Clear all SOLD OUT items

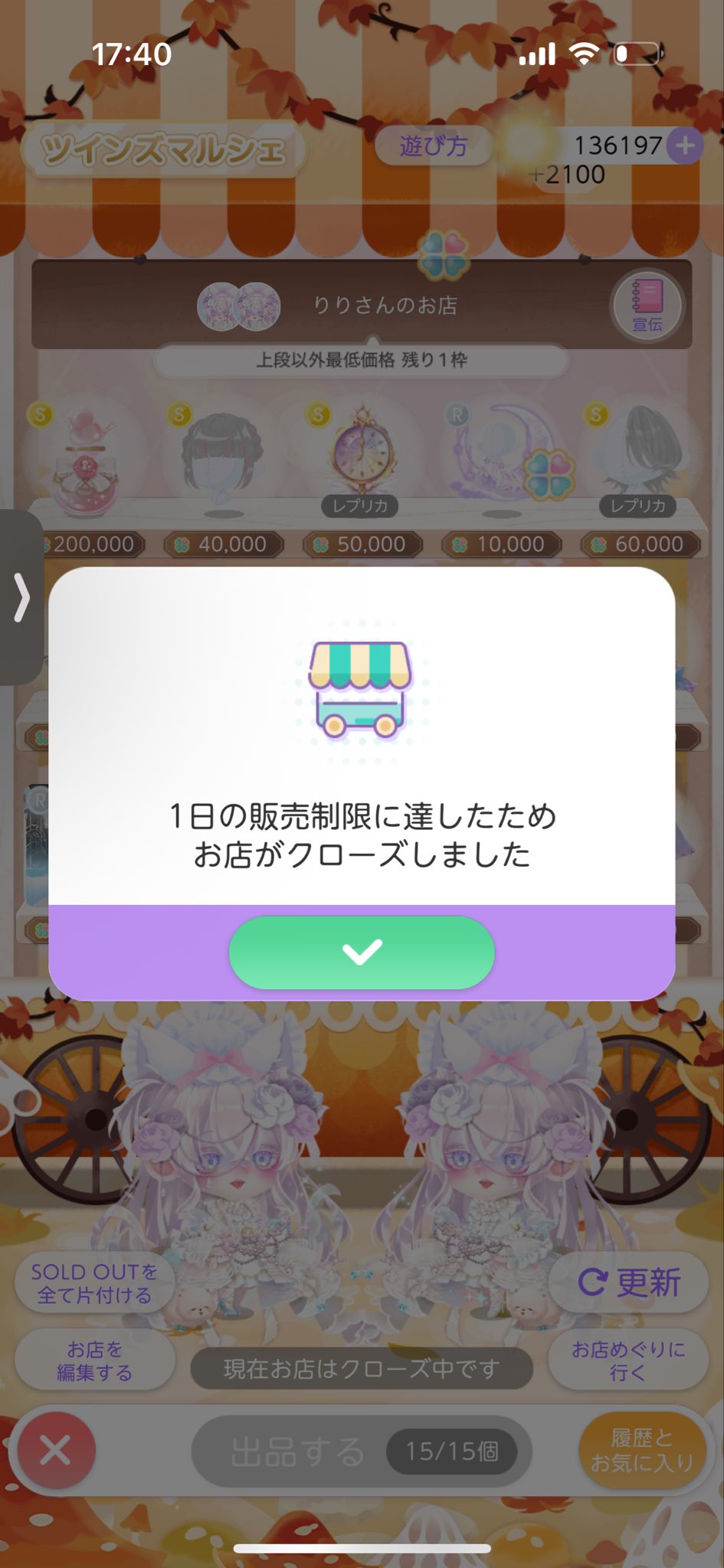pyautogui.click(x=94, y=1283)
